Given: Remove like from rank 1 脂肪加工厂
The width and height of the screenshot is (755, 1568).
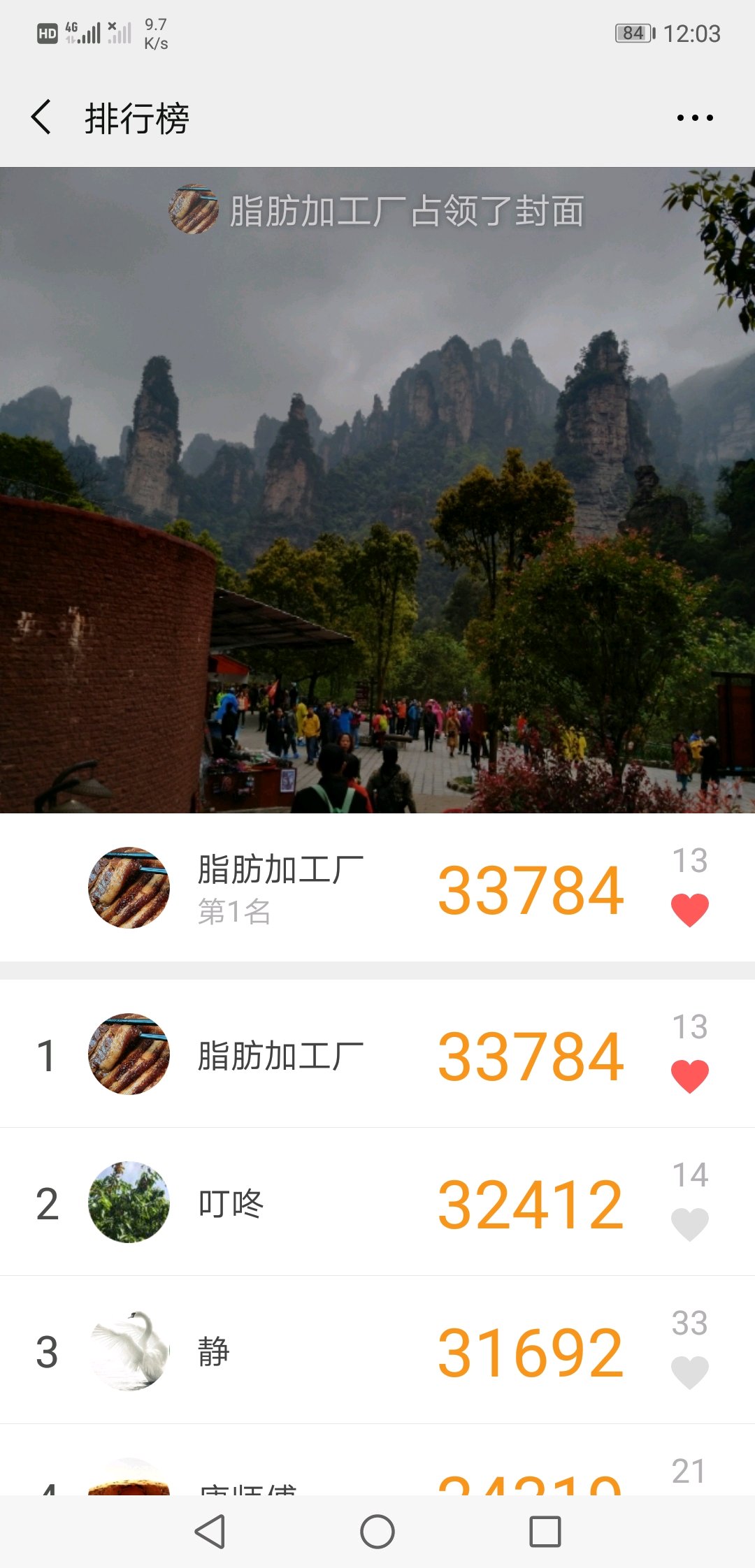Looking at the screenshot, I should 690,1076.
